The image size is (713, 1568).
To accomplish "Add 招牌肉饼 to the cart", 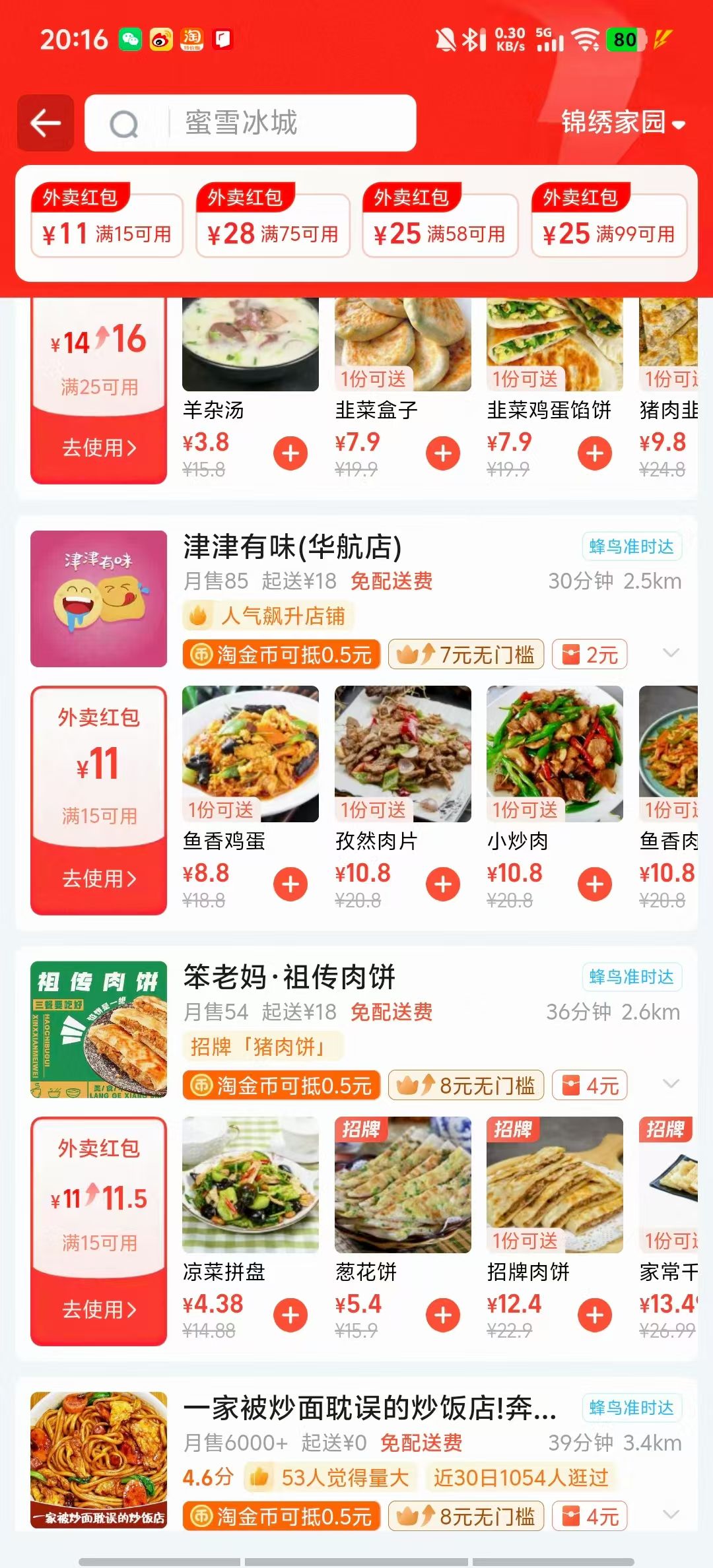I will point(595,1315).
